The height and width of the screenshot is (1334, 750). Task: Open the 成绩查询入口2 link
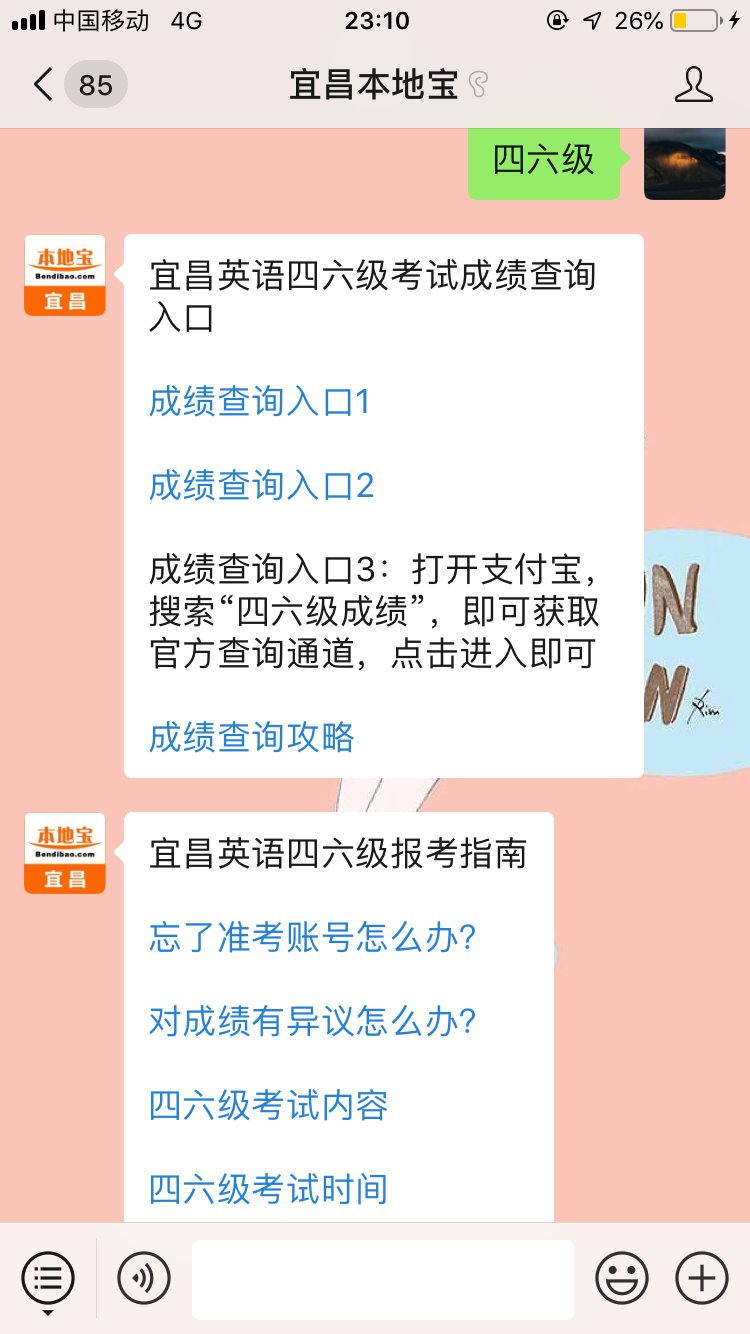tap(261, 486)
